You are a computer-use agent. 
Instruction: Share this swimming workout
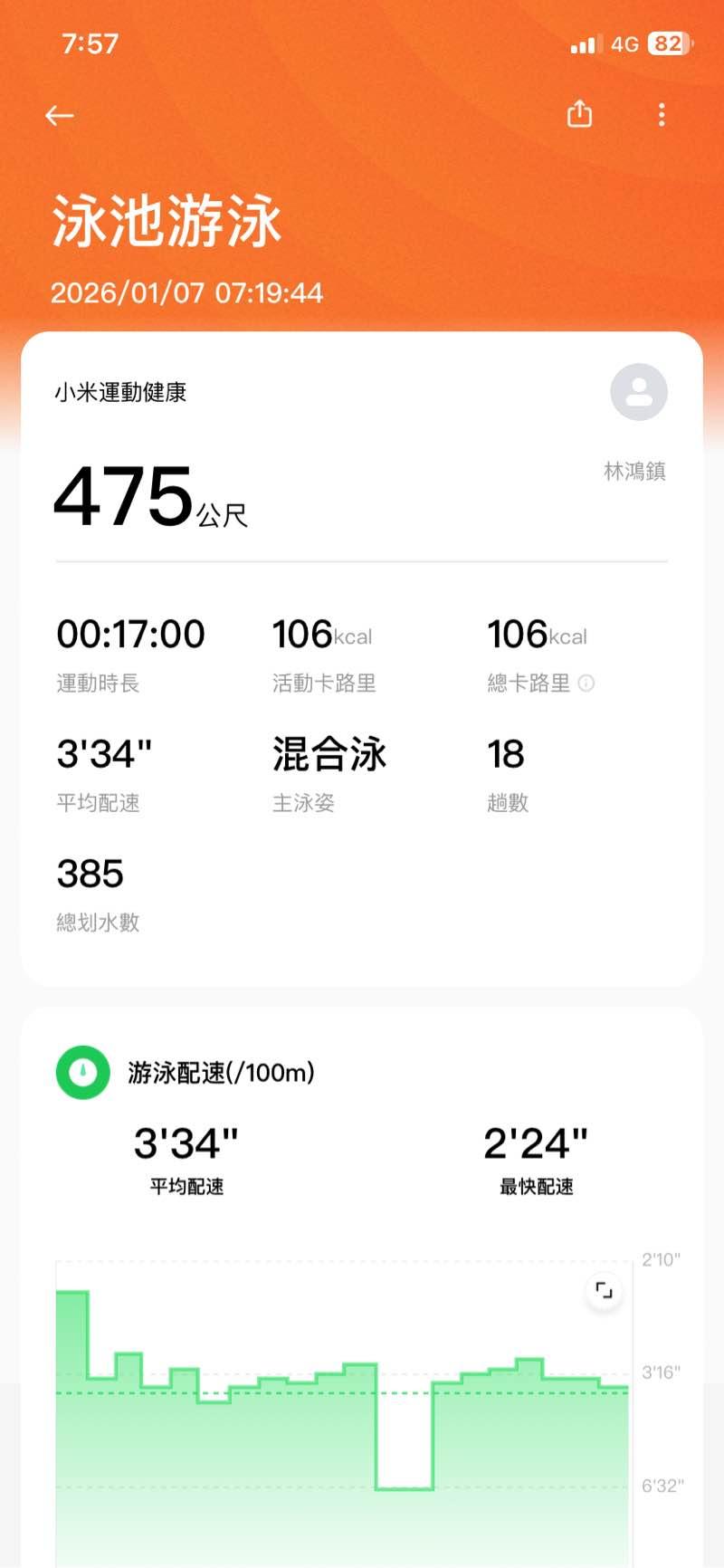click(x=579, y=114)
